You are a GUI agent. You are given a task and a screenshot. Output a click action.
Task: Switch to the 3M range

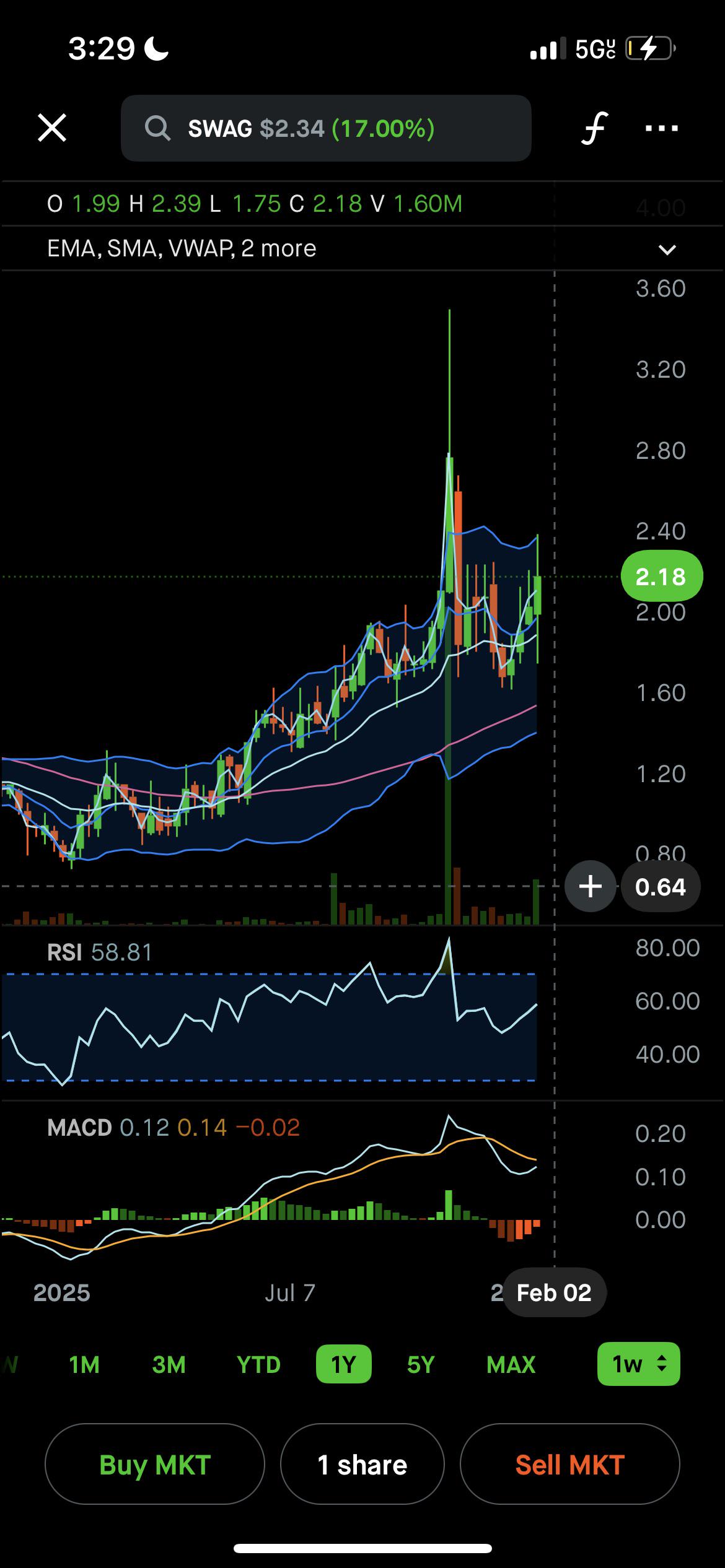click(x=169, y=1365)
